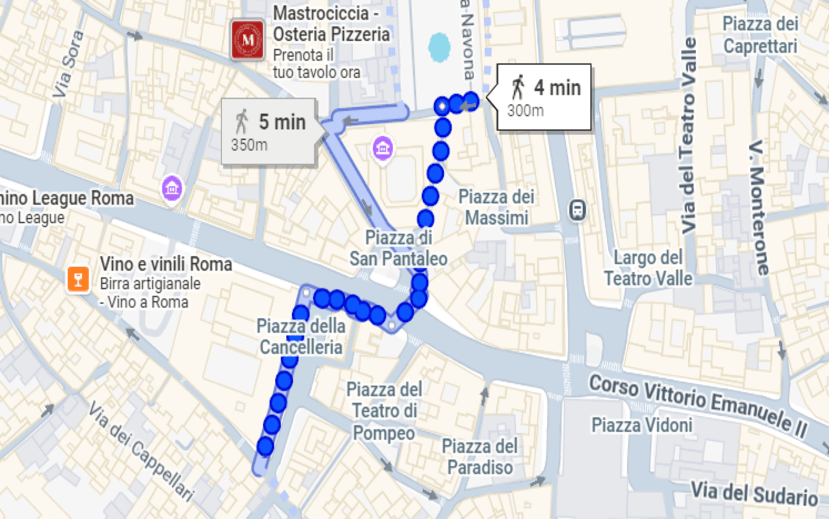The image size is (829, 519).
Task: View the museum pin above Piazza di San Pantaleo
Action: 382,150
